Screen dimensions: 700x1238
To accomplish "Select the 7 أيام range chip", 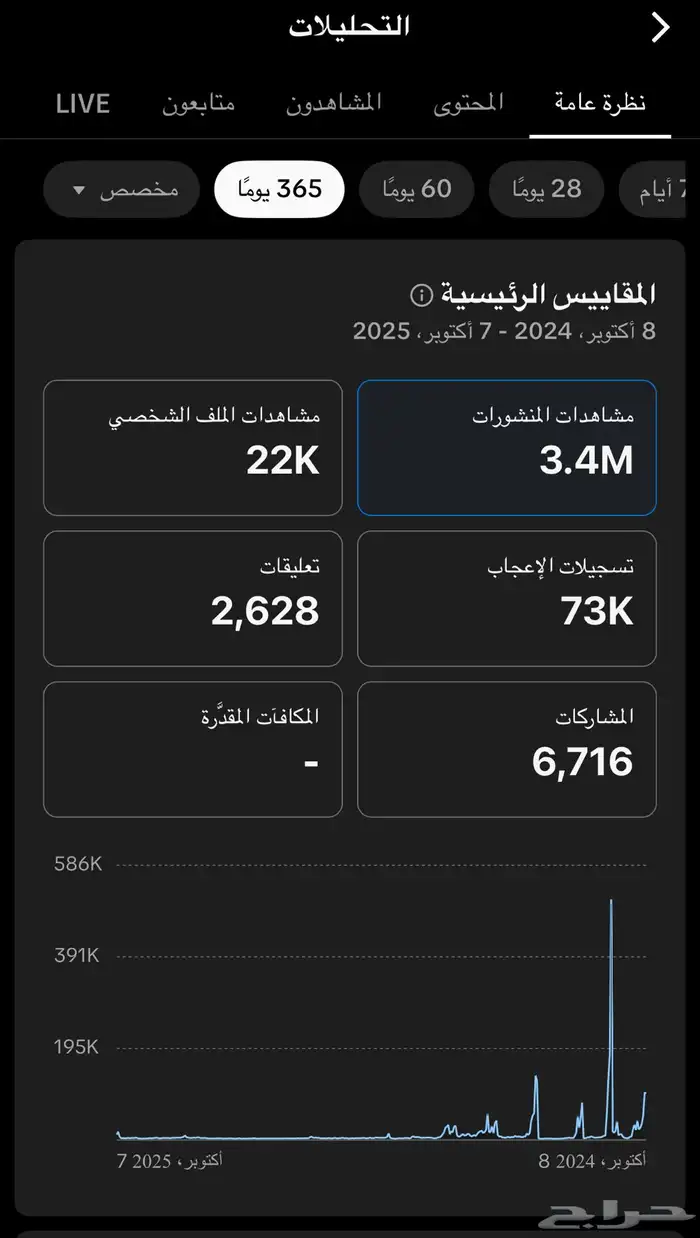I will (x=659, y=189).
